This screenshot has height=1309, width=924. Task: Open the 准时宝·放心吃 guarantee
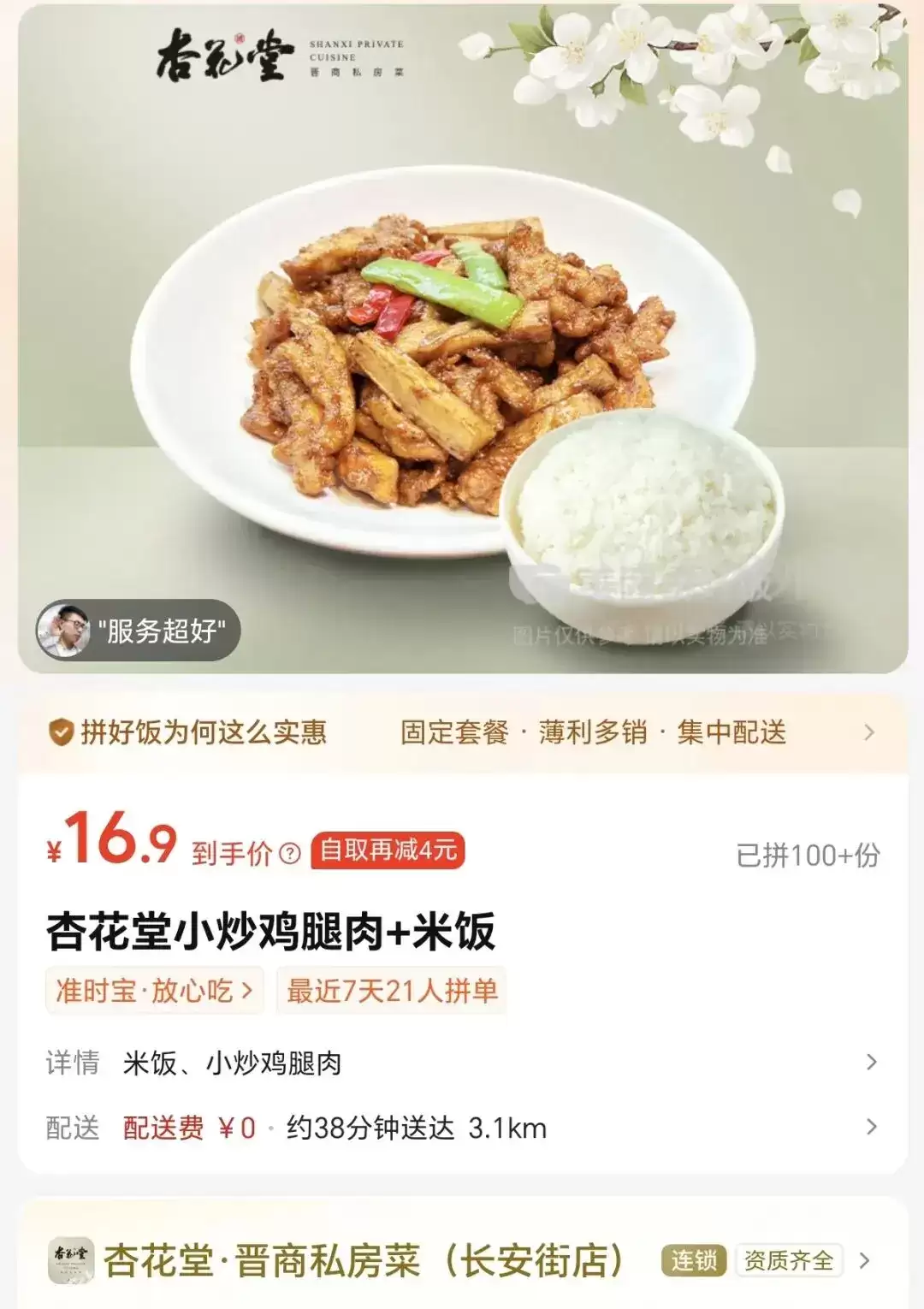pyautogui.click(x=154, y=991)
